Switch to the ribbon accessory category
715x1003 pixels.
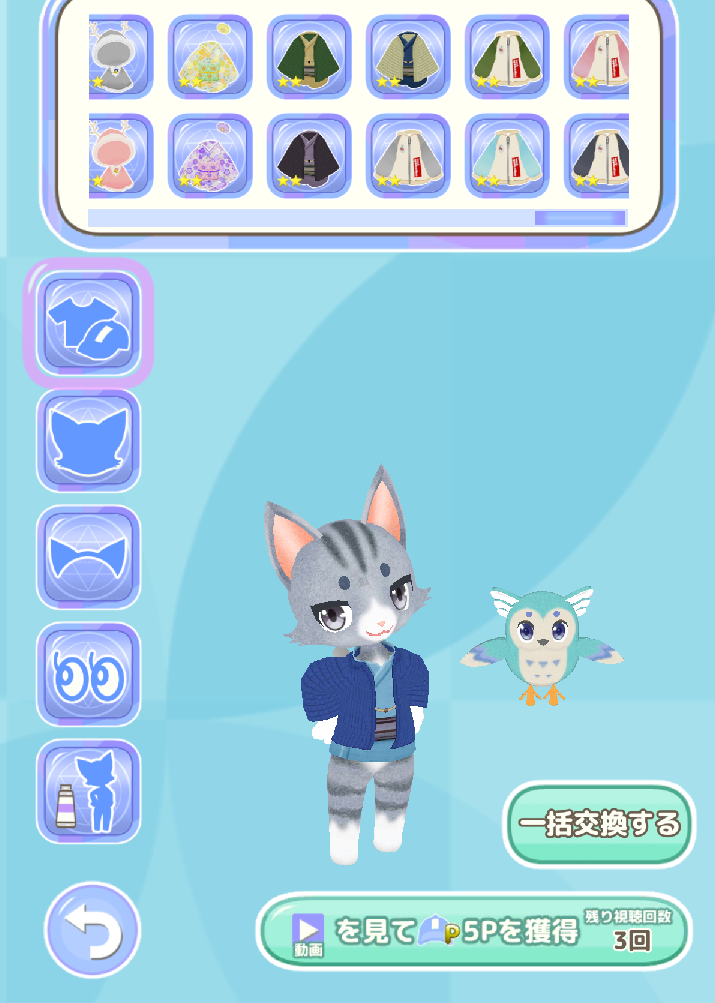88,558
